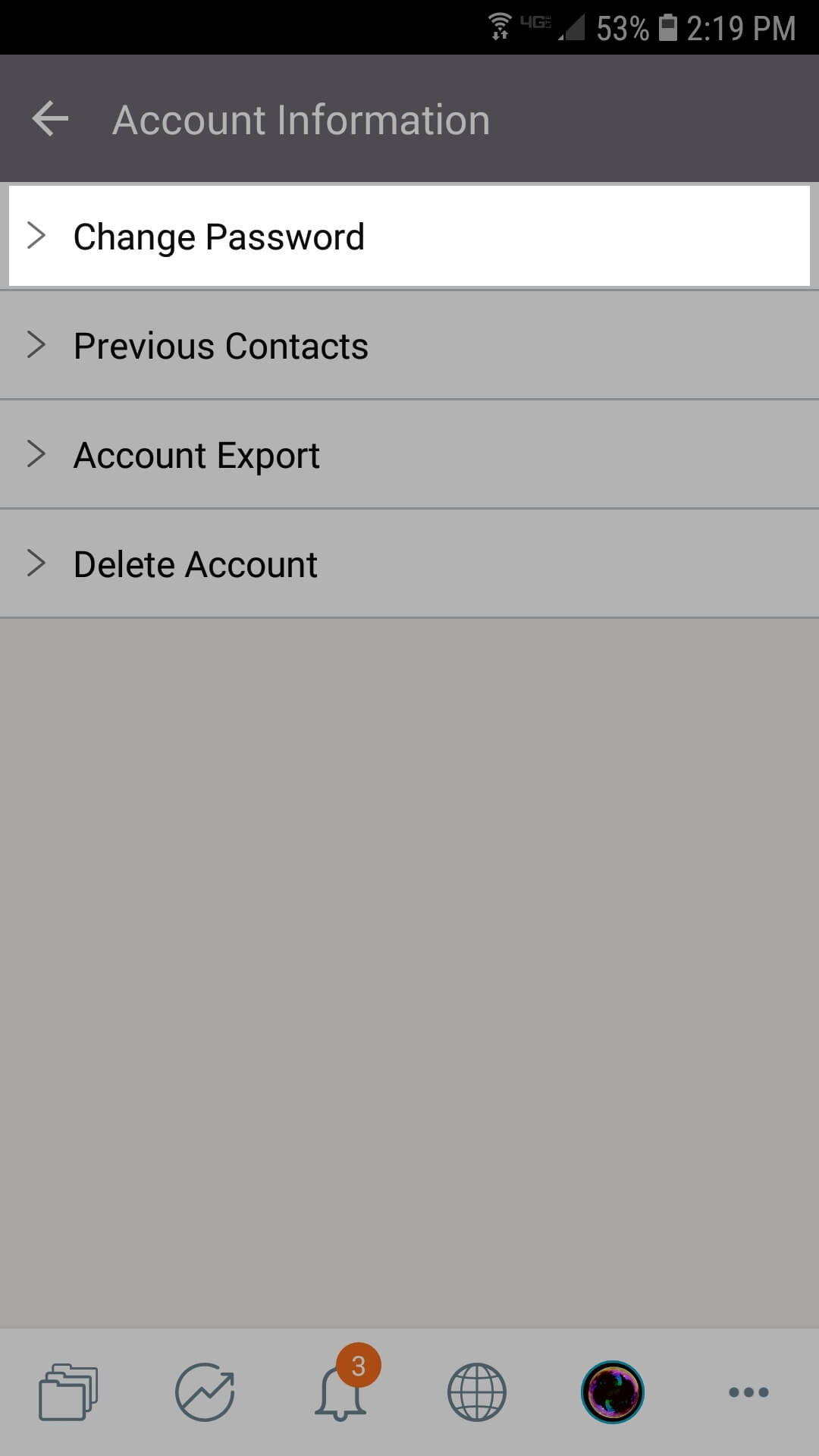Switch to the trending chart tab
Image resolution: width=819 pixels, height=1456 pixels.
(205, 1392)
